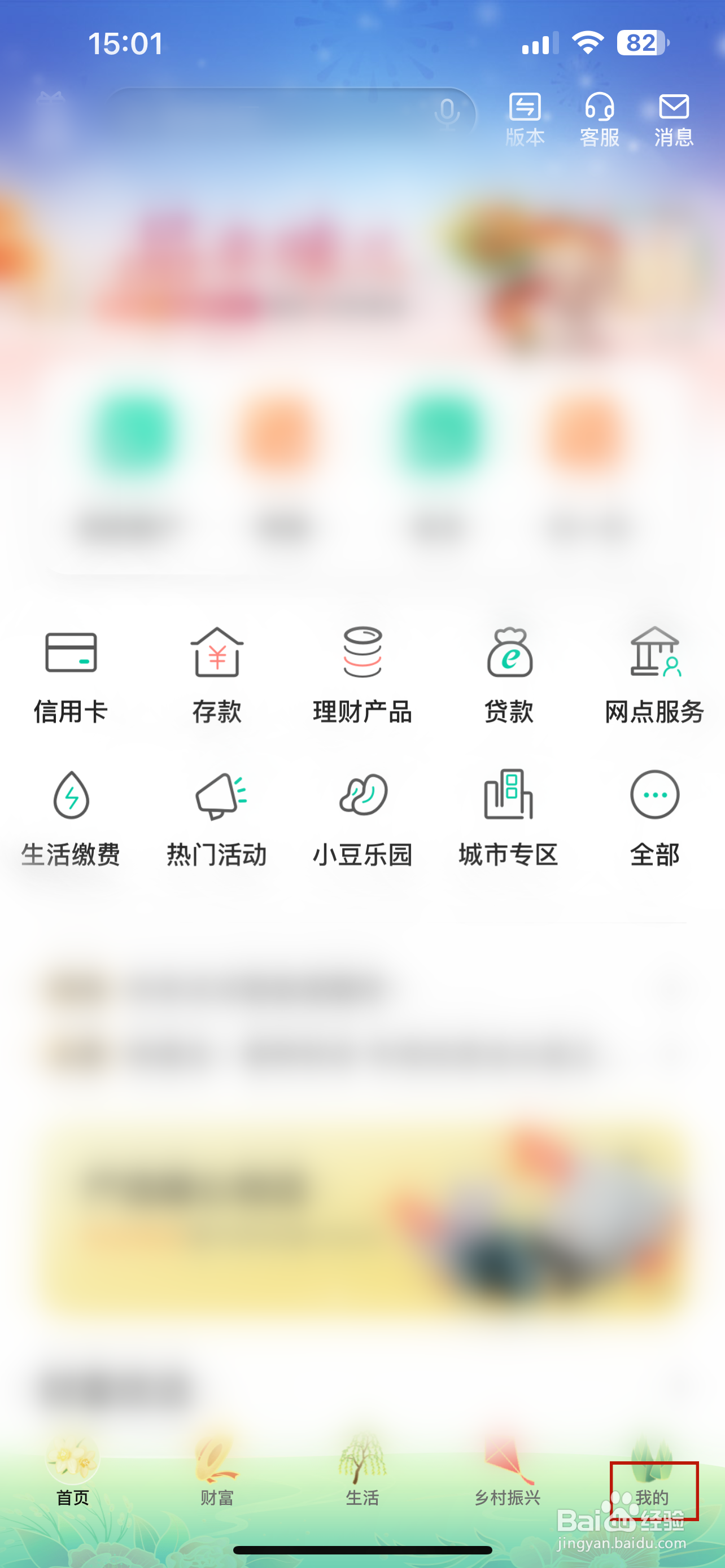Select the 生活缴费 (Utility Payment) icon
The image size is (725, 1568).
click(70, 818)
